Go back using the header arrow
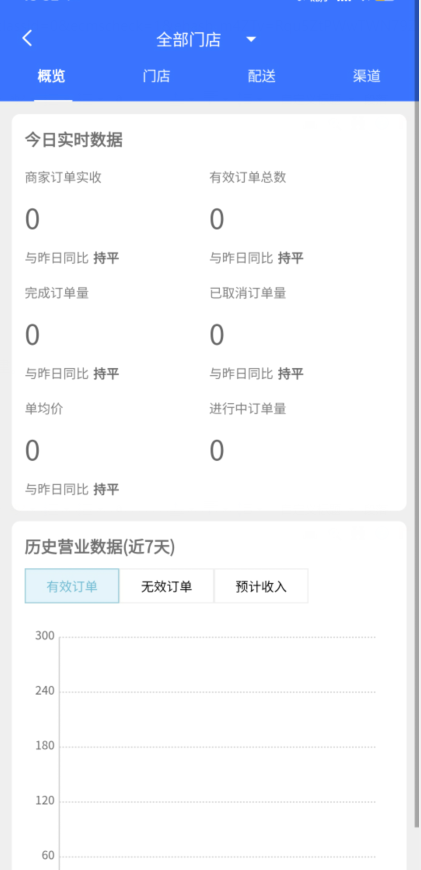The image size is (421, 870). 27,38
